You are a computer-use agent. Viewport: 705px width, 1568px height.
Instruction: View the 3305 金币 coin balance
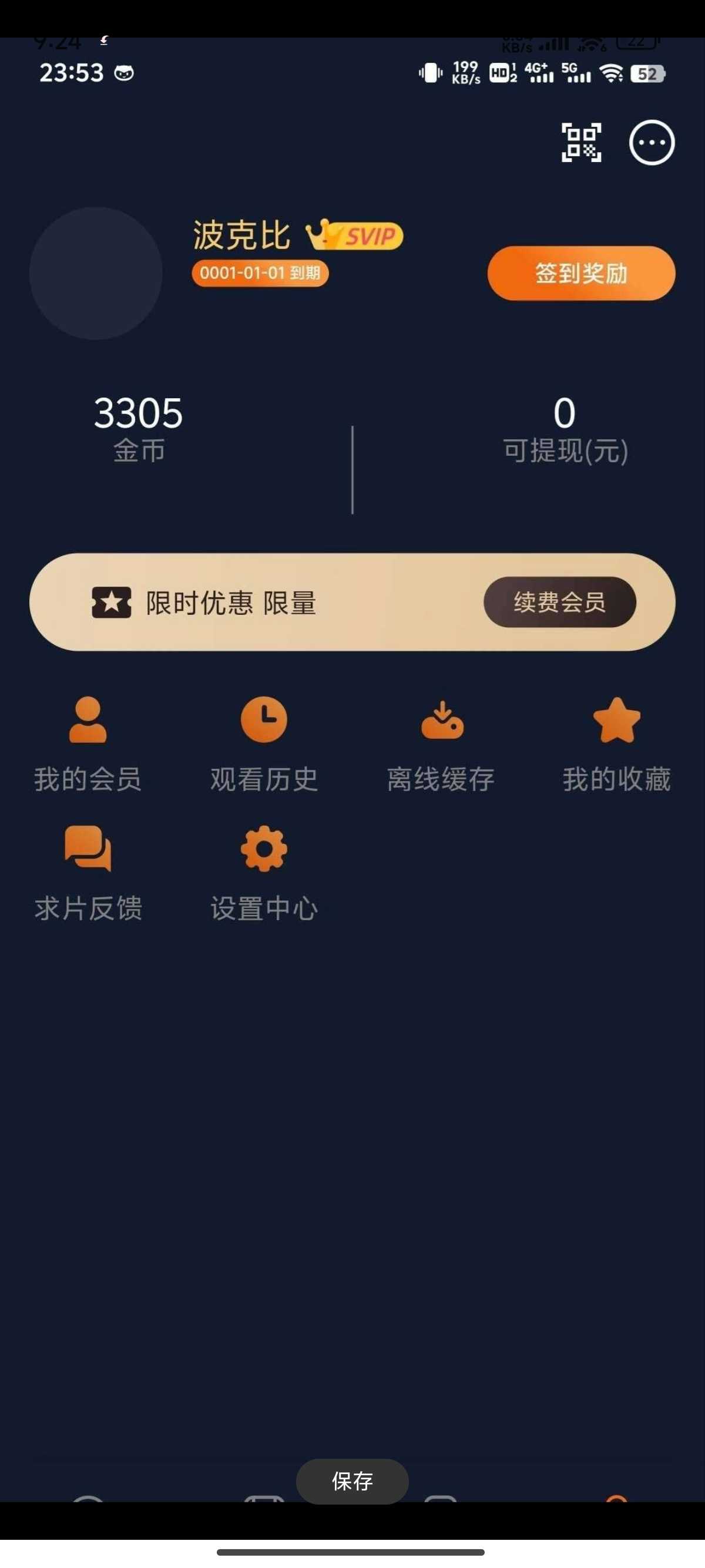point(138,429)
